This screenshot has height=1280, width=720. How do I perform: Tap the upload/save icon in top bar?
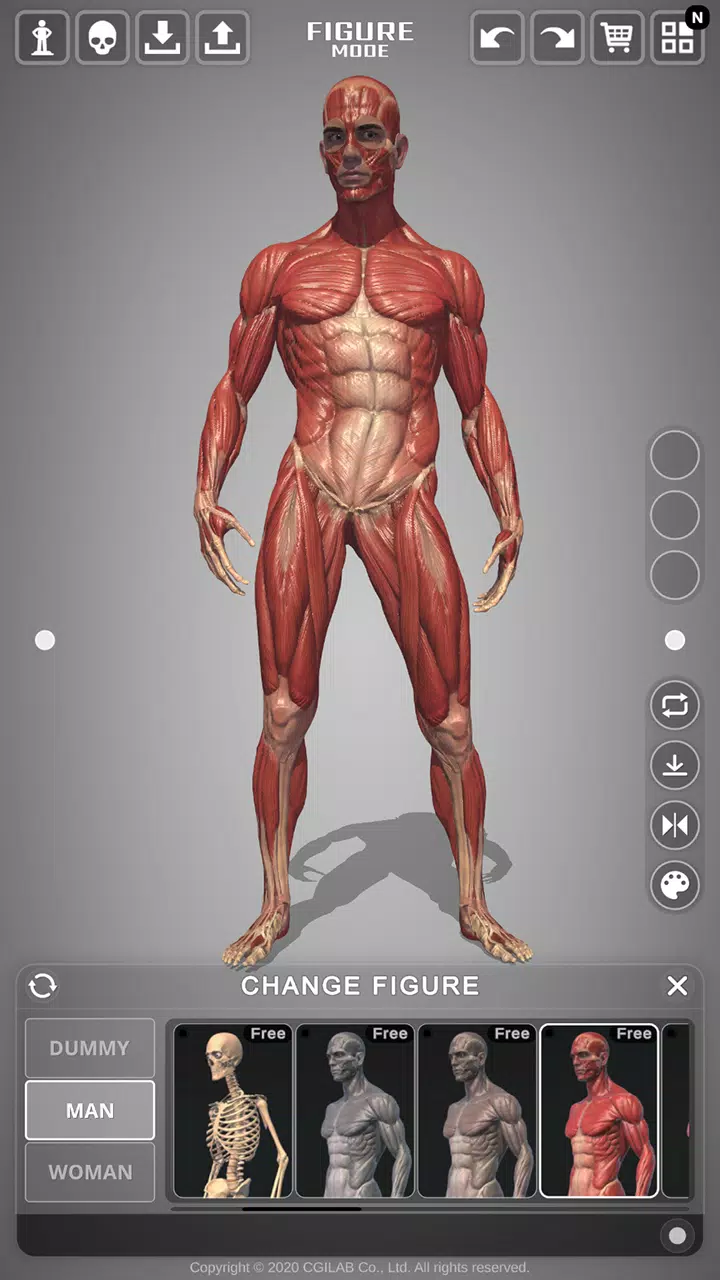tap(222, 38)
